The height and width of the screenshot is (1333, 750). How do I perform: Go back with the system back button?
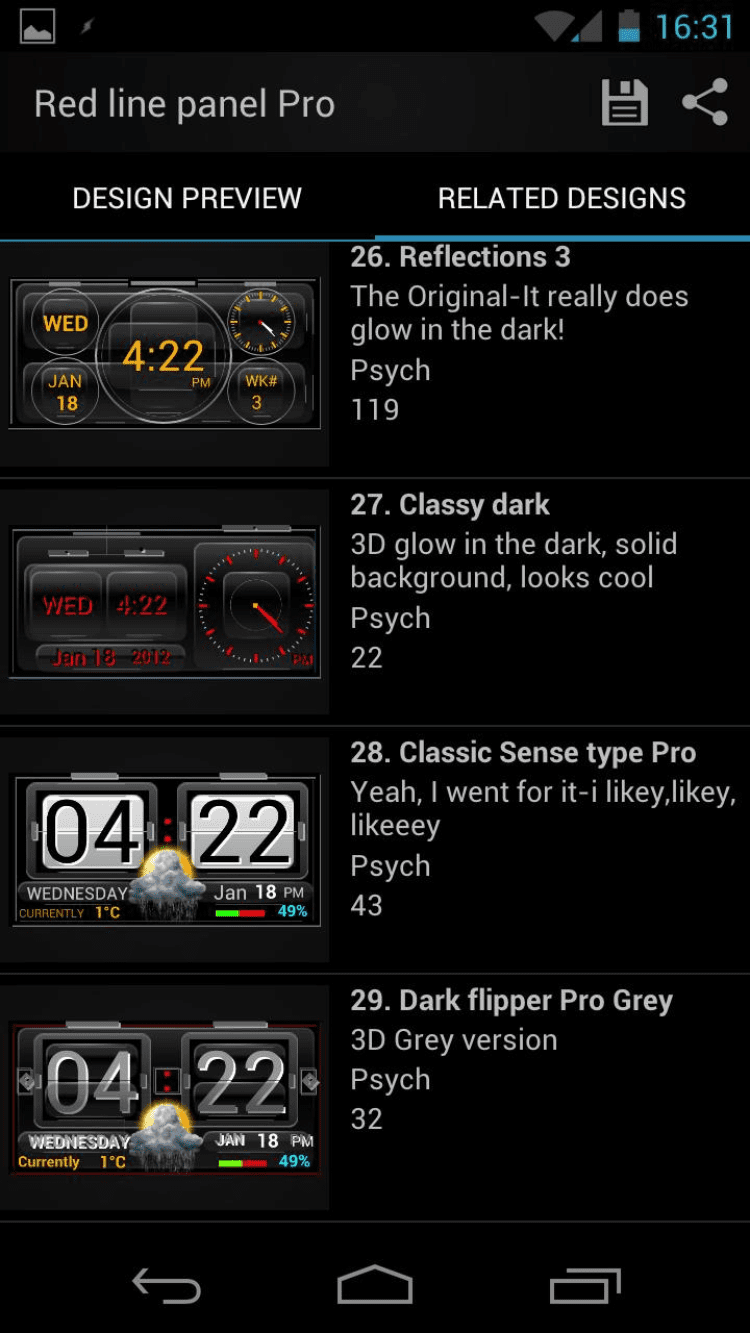pos(167,1286)
